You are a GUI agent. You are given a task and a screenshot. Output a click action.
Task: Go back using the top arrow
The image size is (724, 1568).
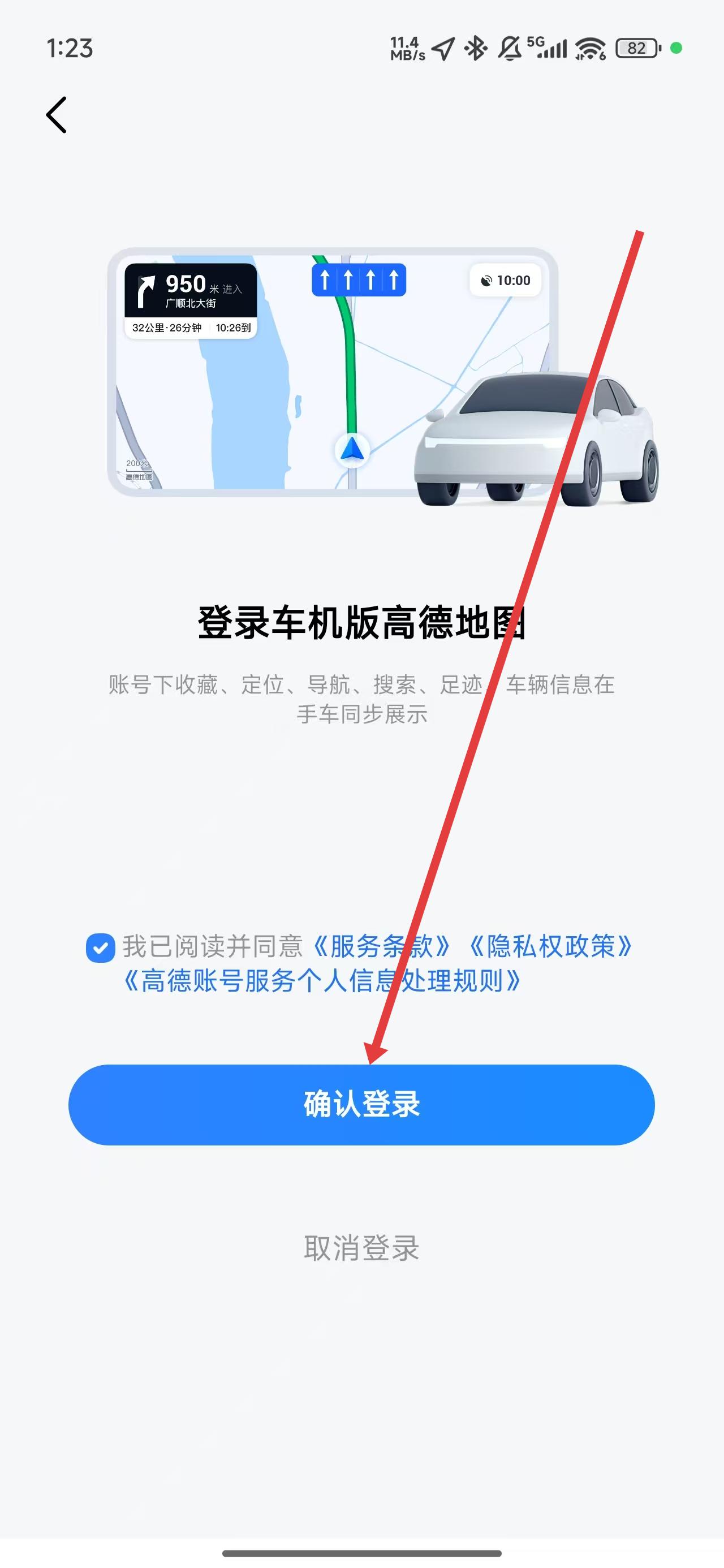click(57, 114)
